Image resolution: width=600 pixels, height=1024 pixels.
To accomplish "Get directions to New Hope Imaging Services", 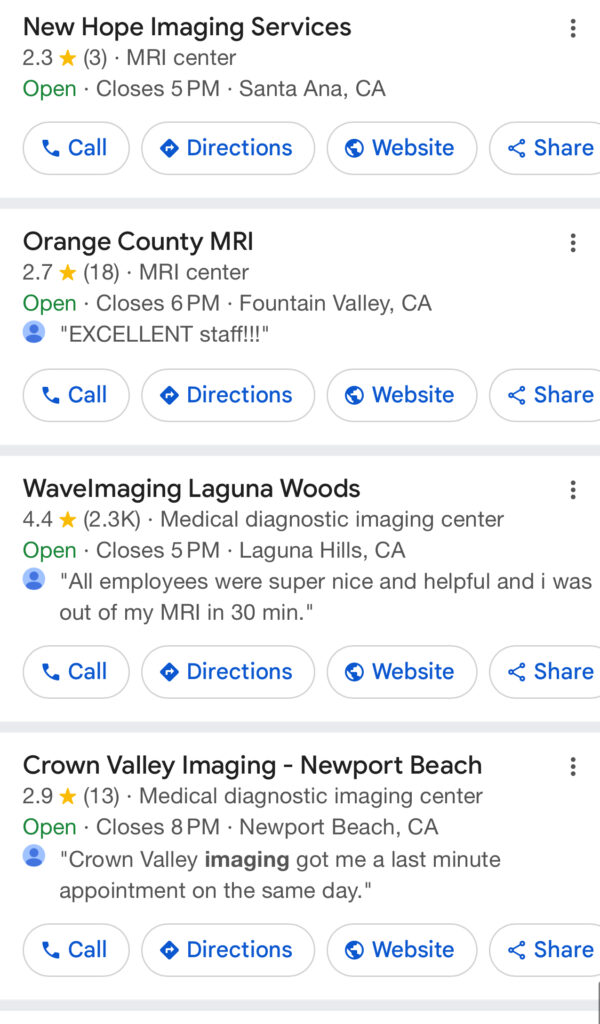I will (228, 148).
